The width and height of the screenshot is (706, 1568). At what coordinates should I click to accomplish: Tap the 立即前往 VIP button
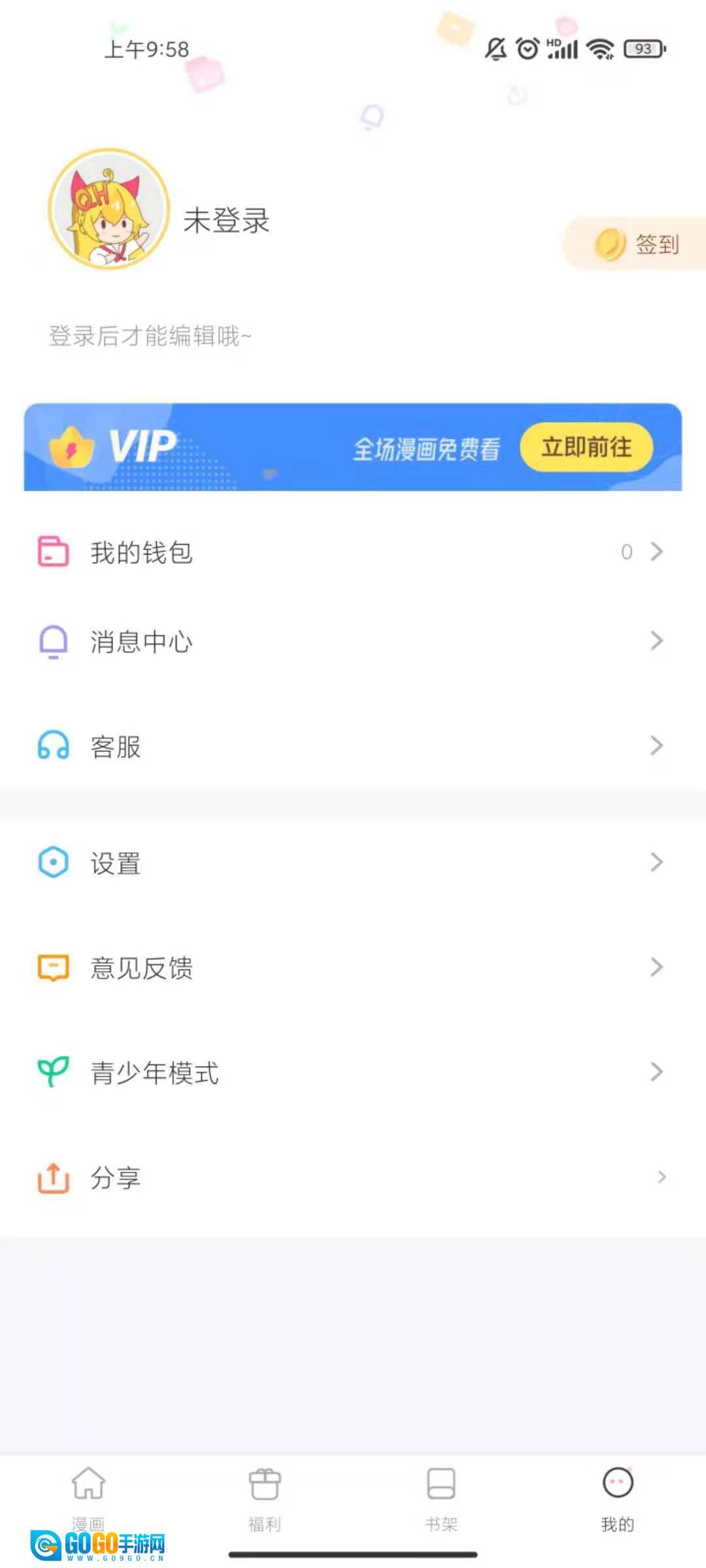pyautogui.click(x=586, y=448)
